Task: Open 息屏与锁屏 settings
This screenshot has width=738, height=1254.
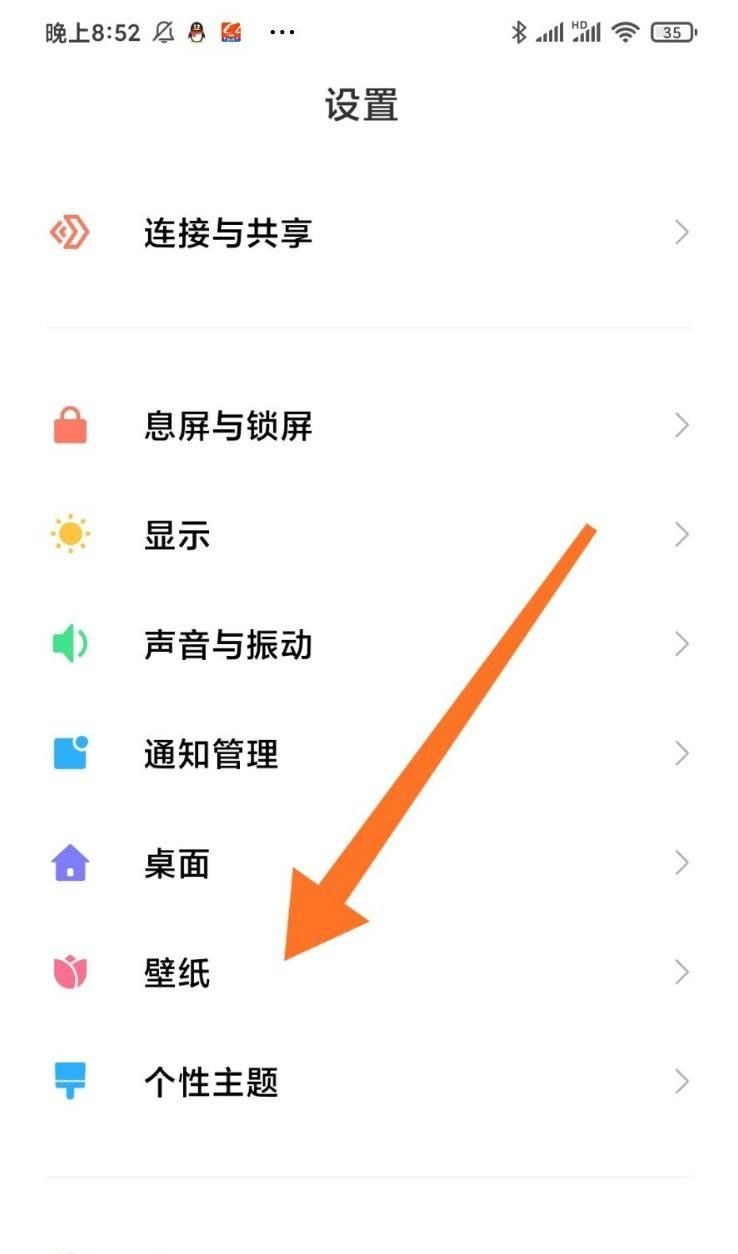Action: (228, 426)
